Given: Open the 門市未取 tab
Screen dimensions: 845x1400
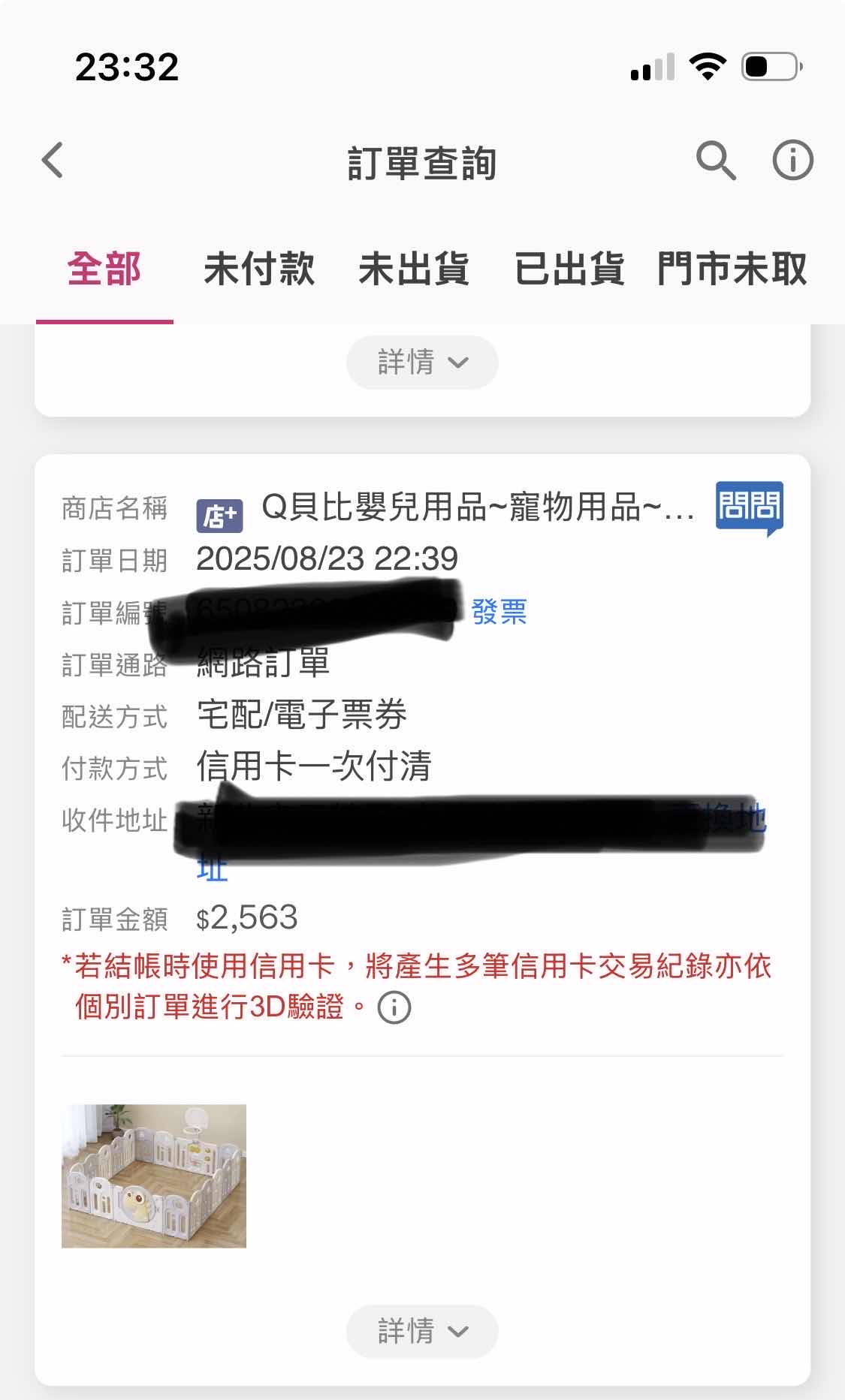Looking at the screenshot, I should click(732, 269).
